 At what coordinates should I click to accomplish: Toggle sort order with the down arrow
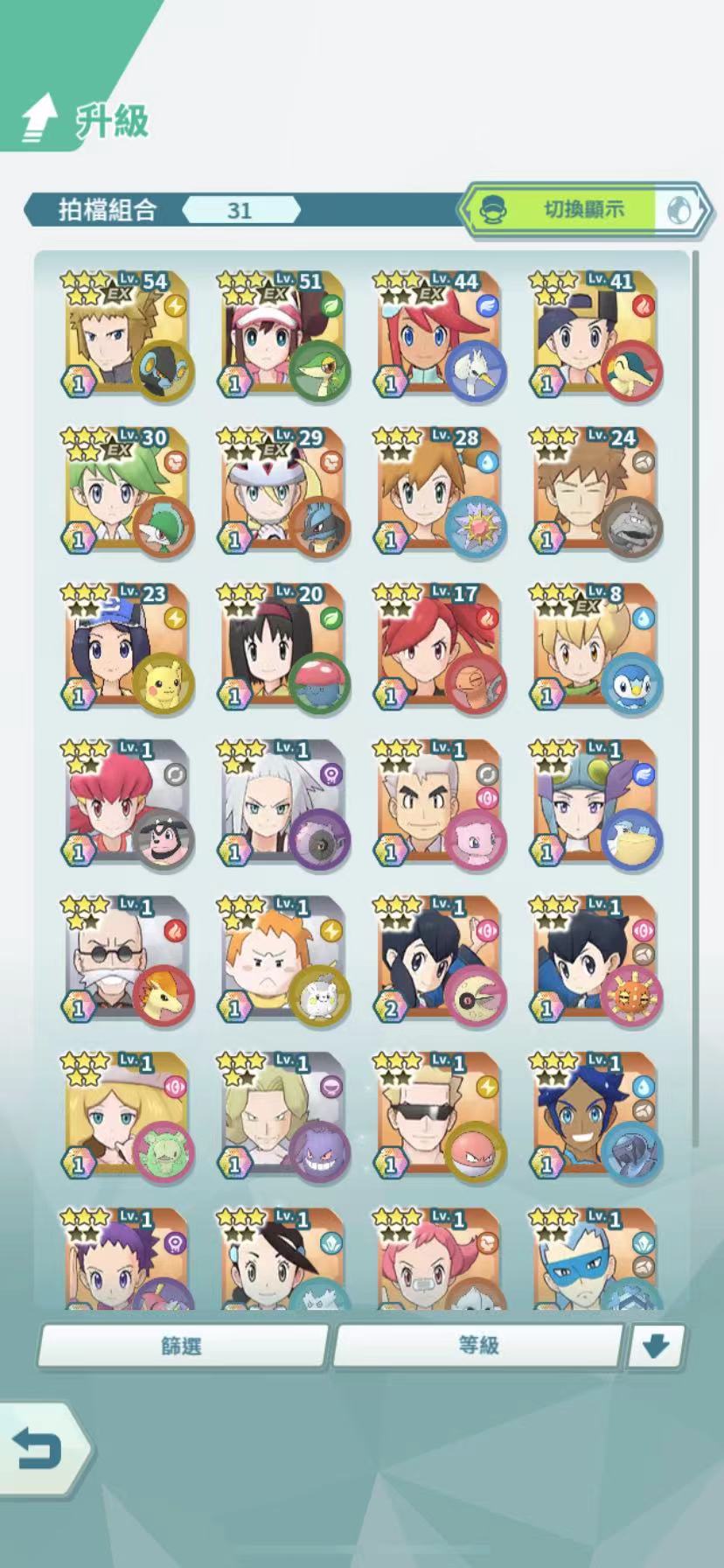pos(656,1346)
